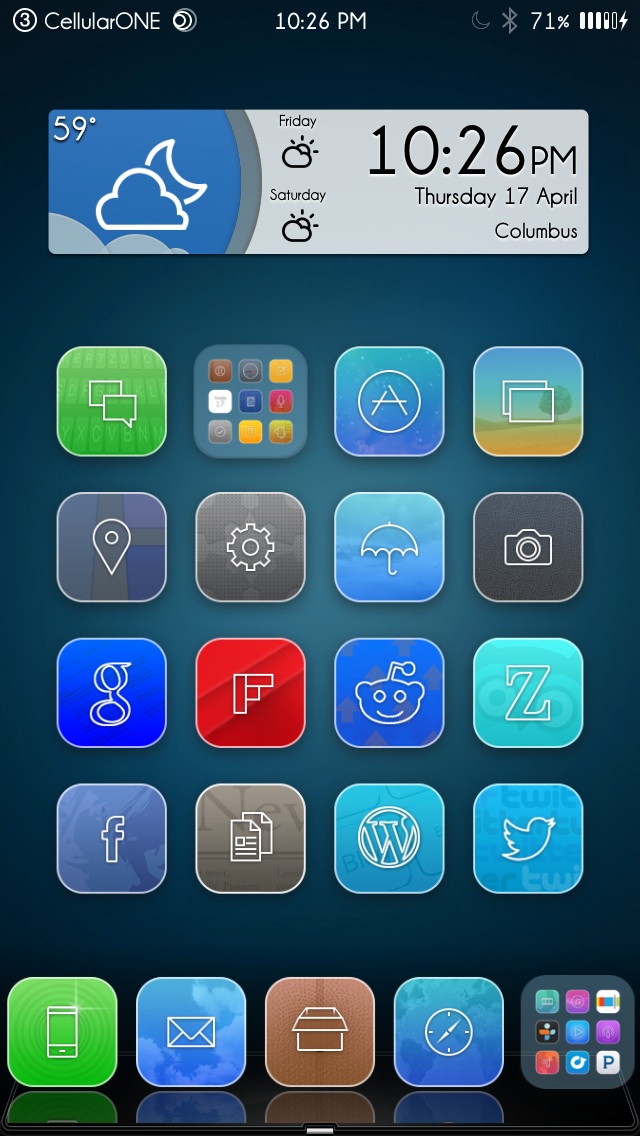Open the Google app

(112, 693)
